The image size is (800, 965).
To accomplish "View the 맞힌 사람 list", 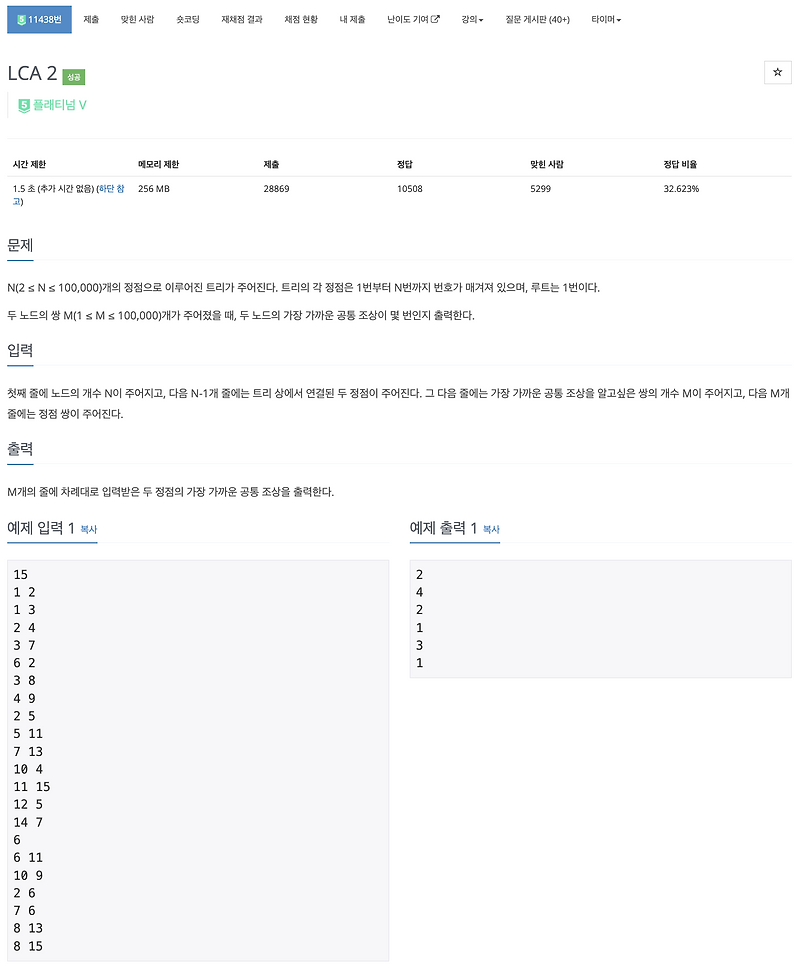I will (136, 19).
